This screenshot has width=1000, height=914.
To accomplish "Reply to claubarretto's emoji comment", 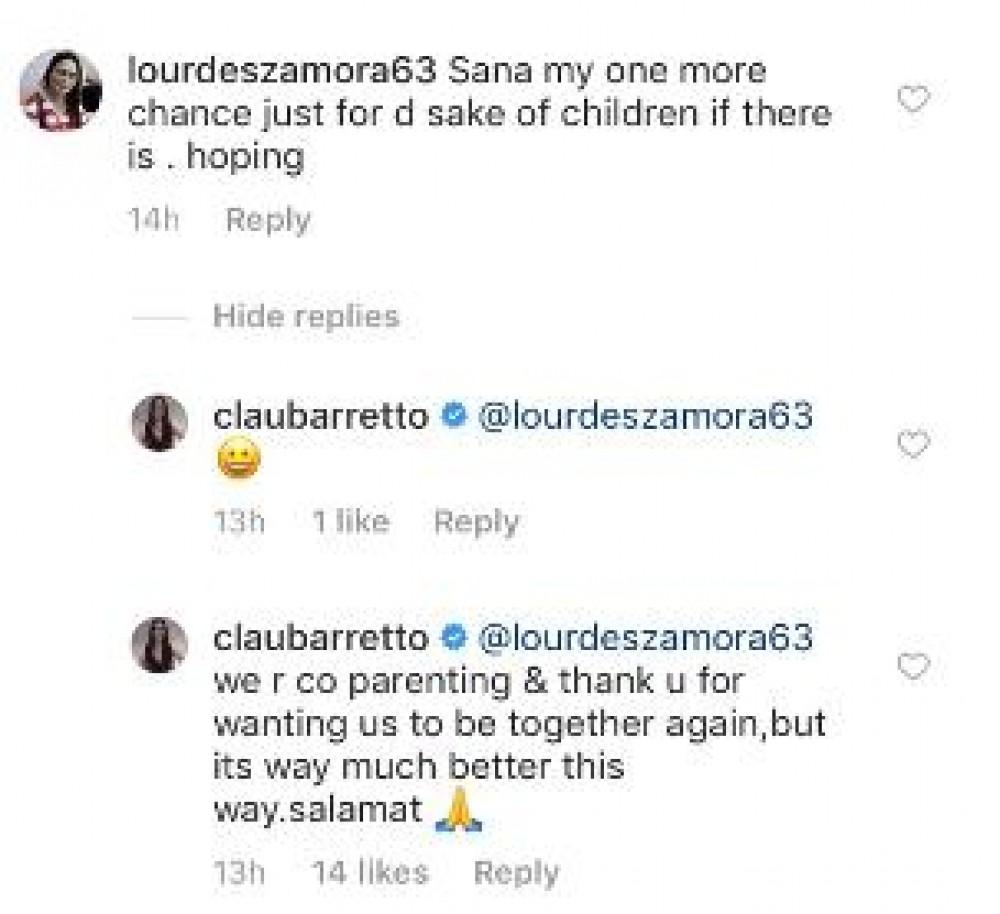I will [x=475, y=521].
